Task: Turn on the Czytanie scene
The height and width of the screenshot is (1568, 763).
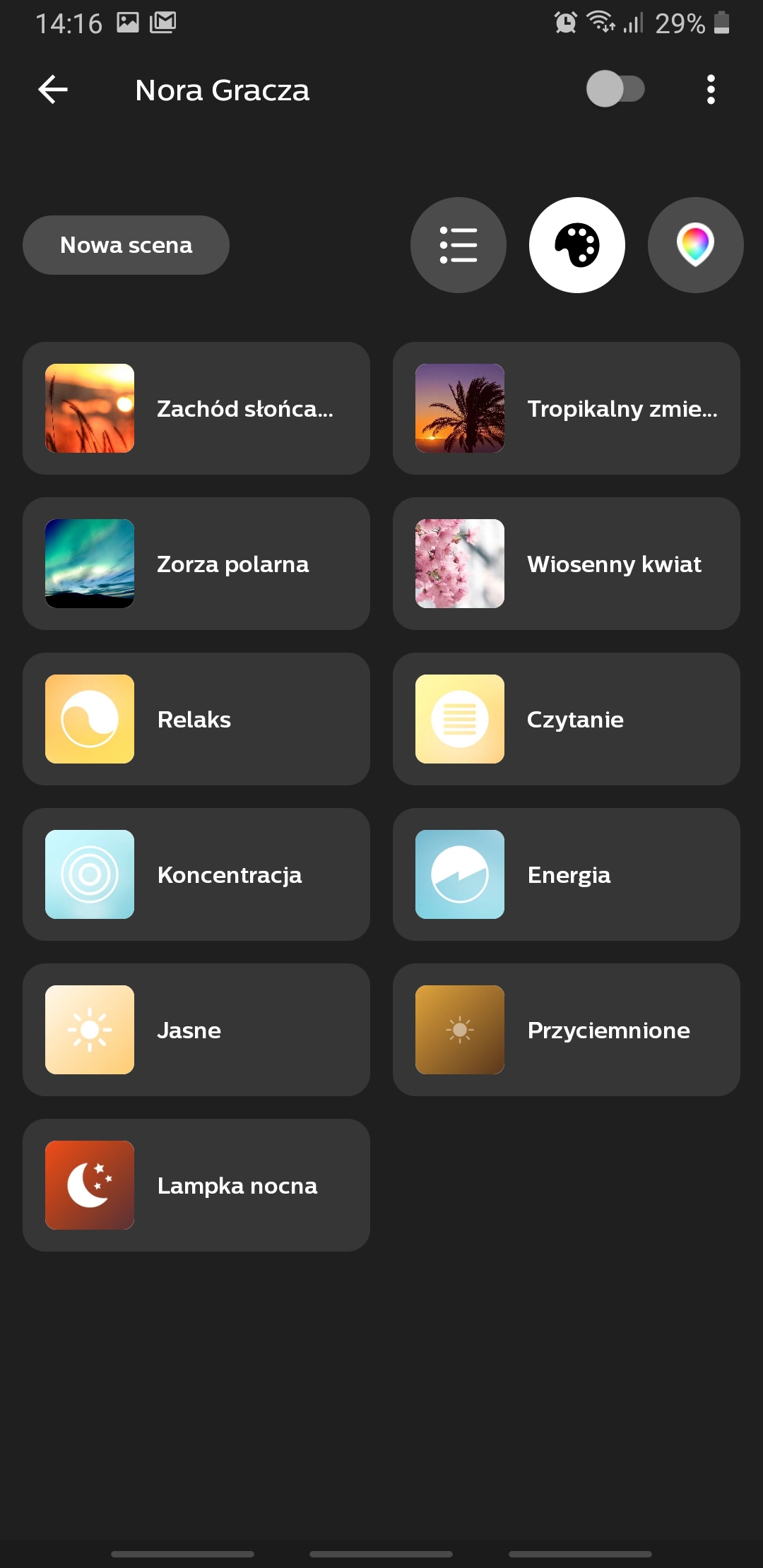Action: click(x=567, y=719)
